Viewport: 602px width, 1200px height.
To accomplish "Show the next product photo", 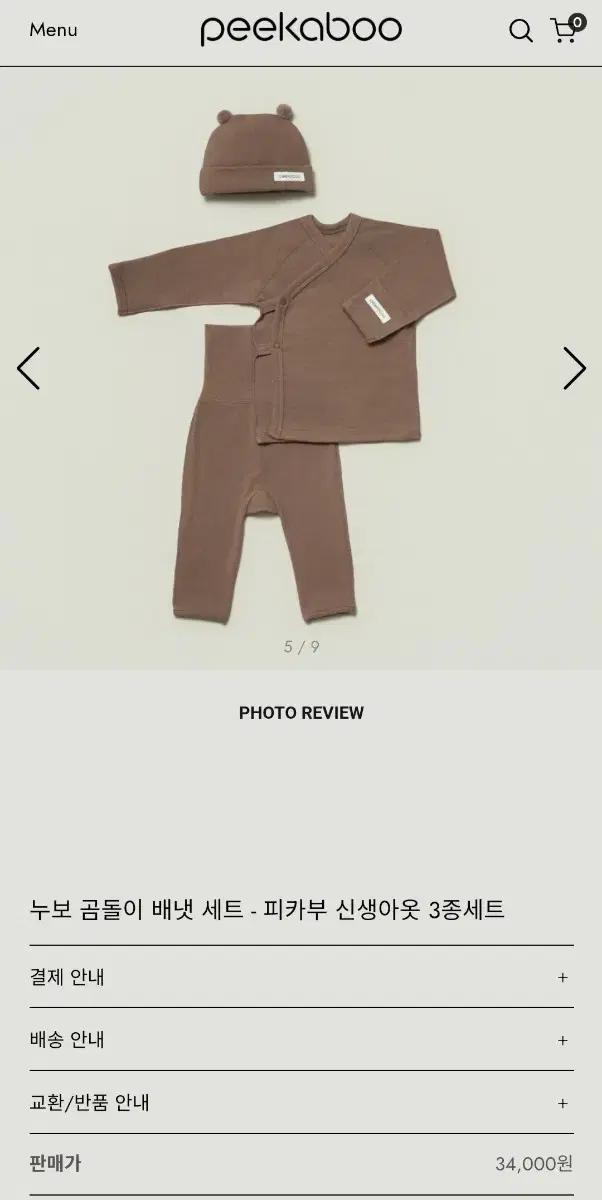I will click(x=574, y=369).
